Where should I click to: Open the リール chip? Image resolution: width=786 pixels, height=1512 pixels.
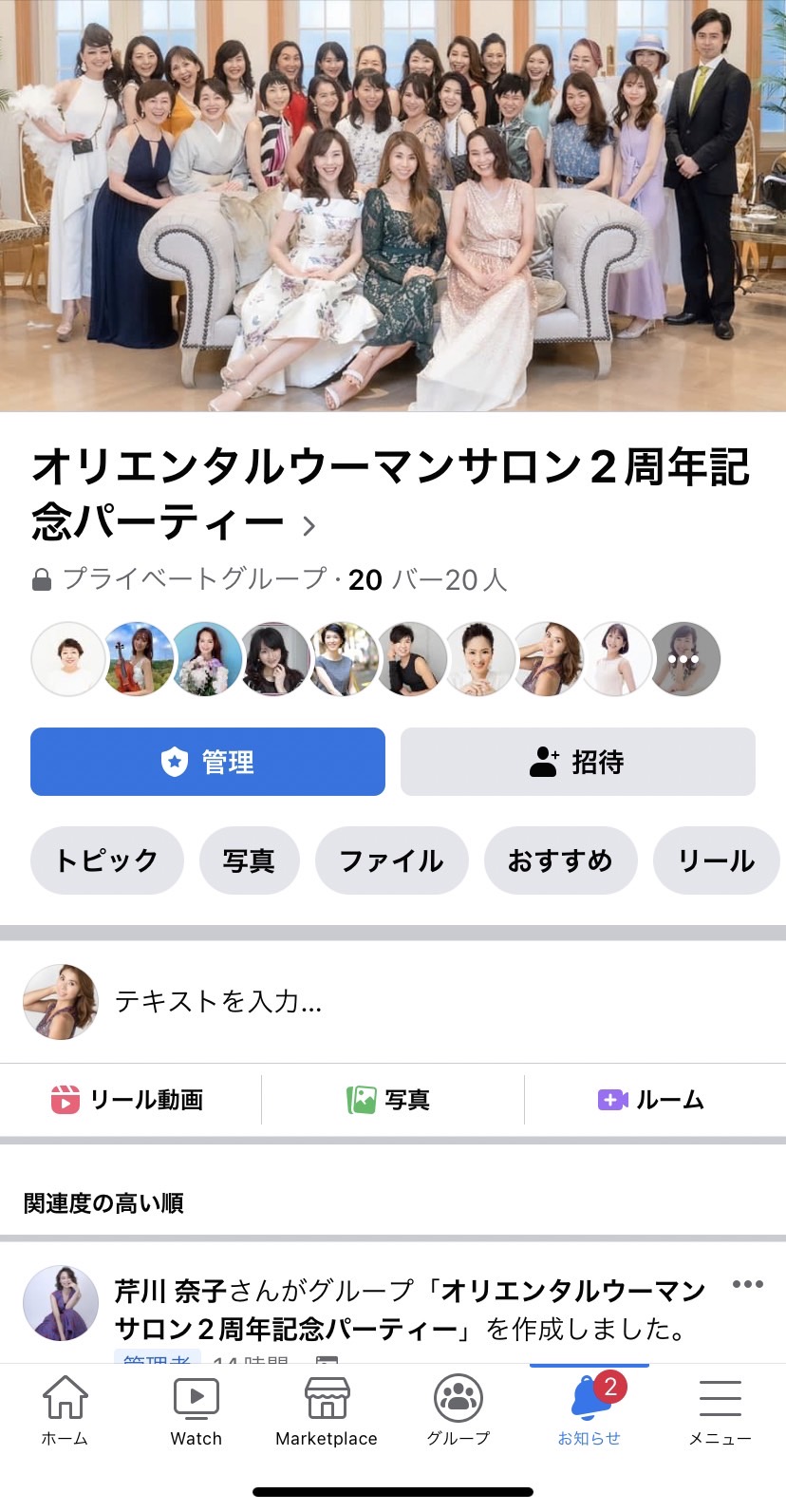pyautogui.click(x=717, y=860)
